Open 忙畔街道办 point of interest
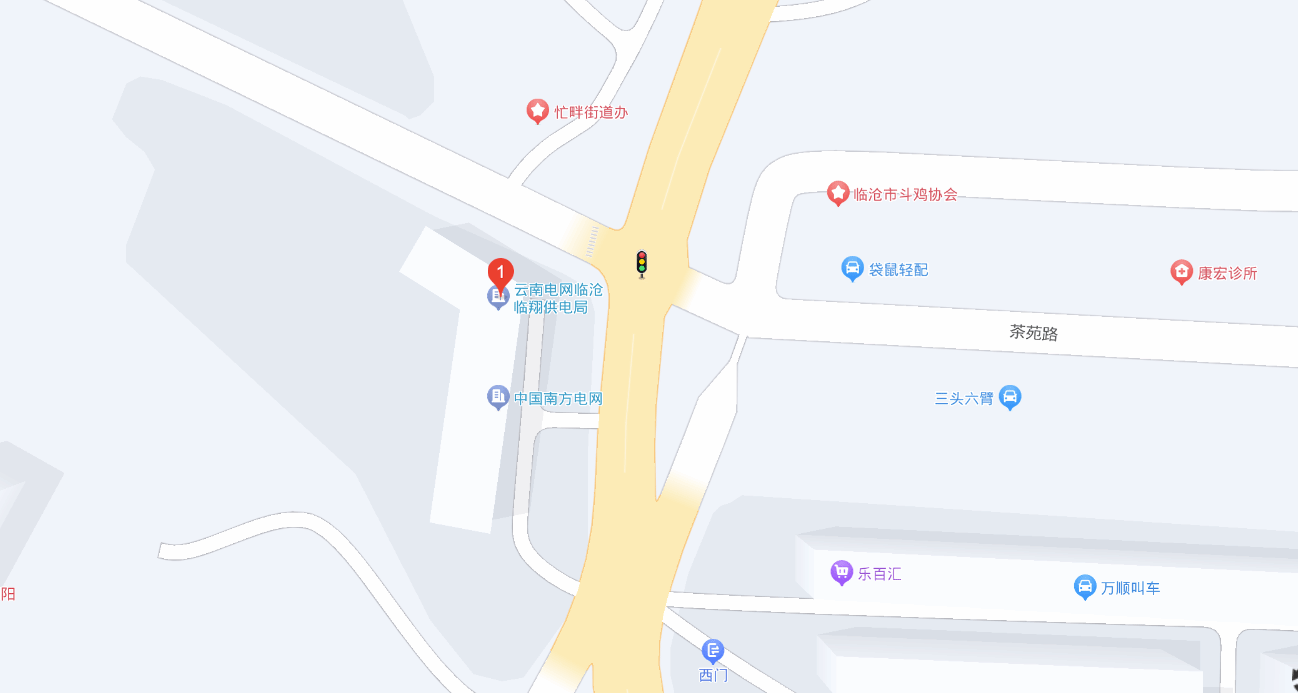 (538, 111)
